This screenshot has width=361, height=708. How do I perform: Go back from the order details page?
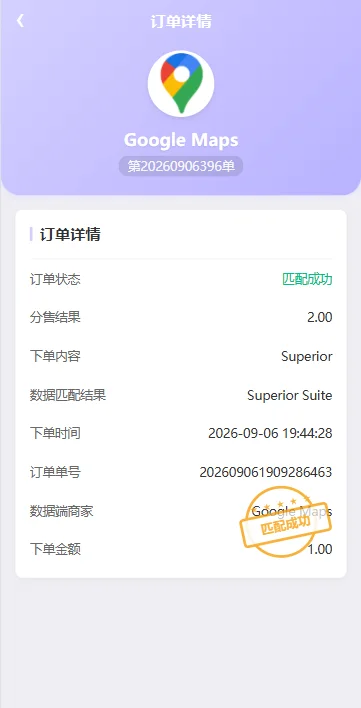point(20,21)
